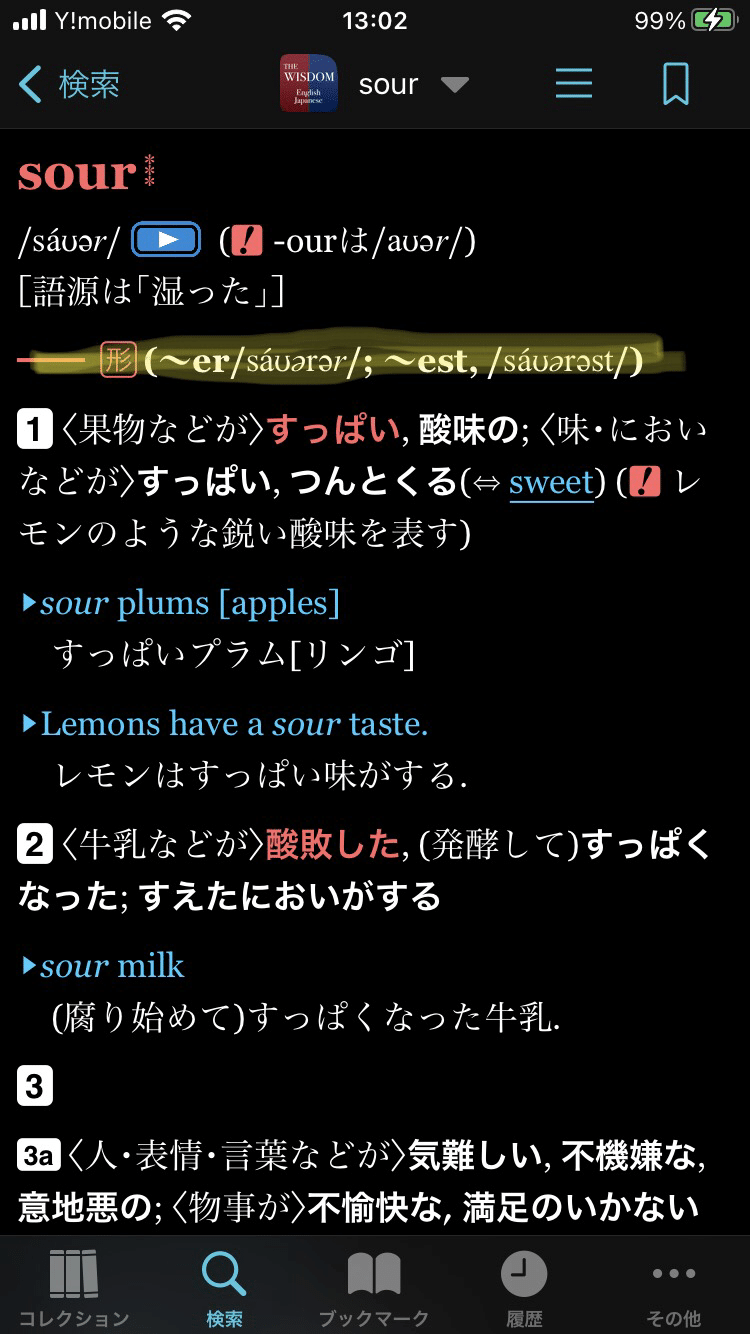
Task: Open the dropdown arrow next to sour
Action: click(x=455, y=86)
